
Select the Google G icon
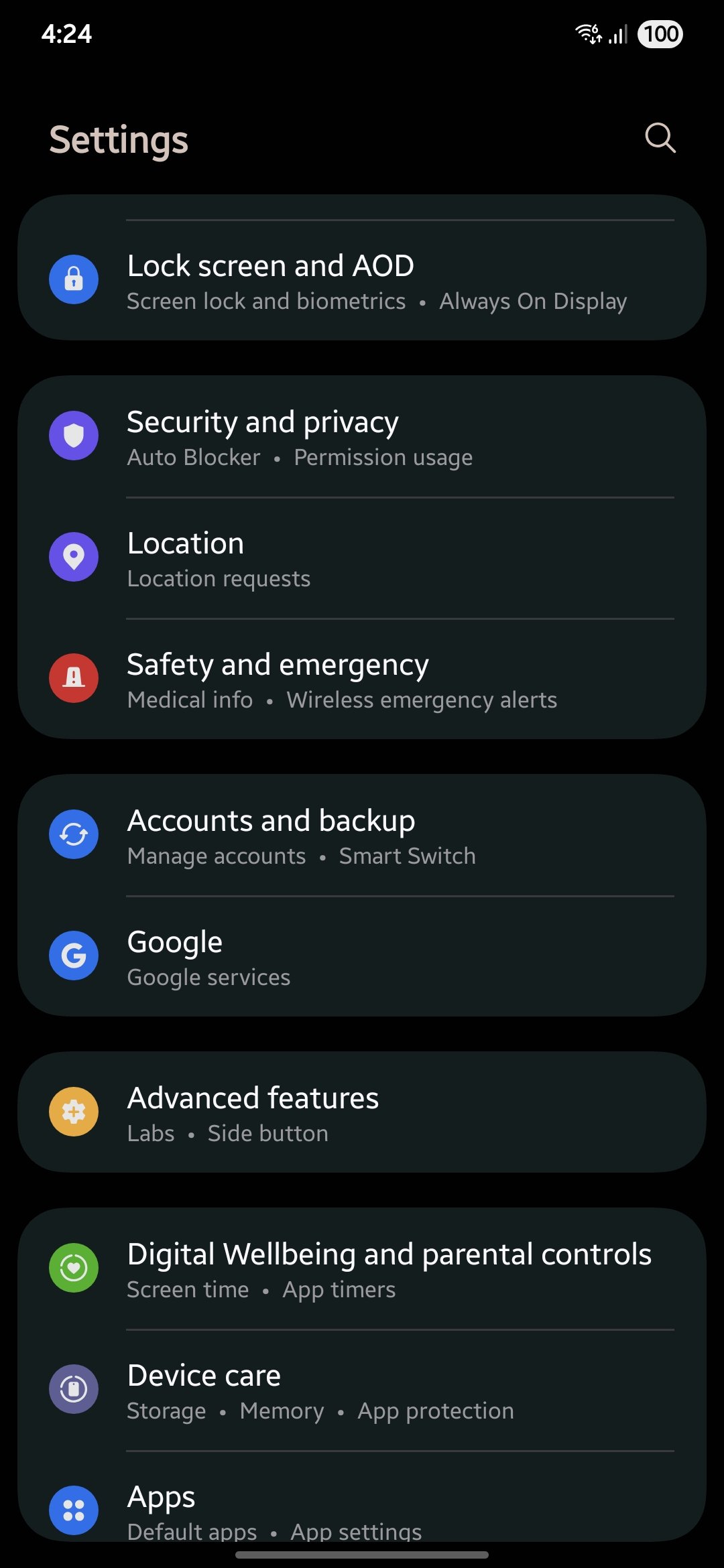click(74, 956)
